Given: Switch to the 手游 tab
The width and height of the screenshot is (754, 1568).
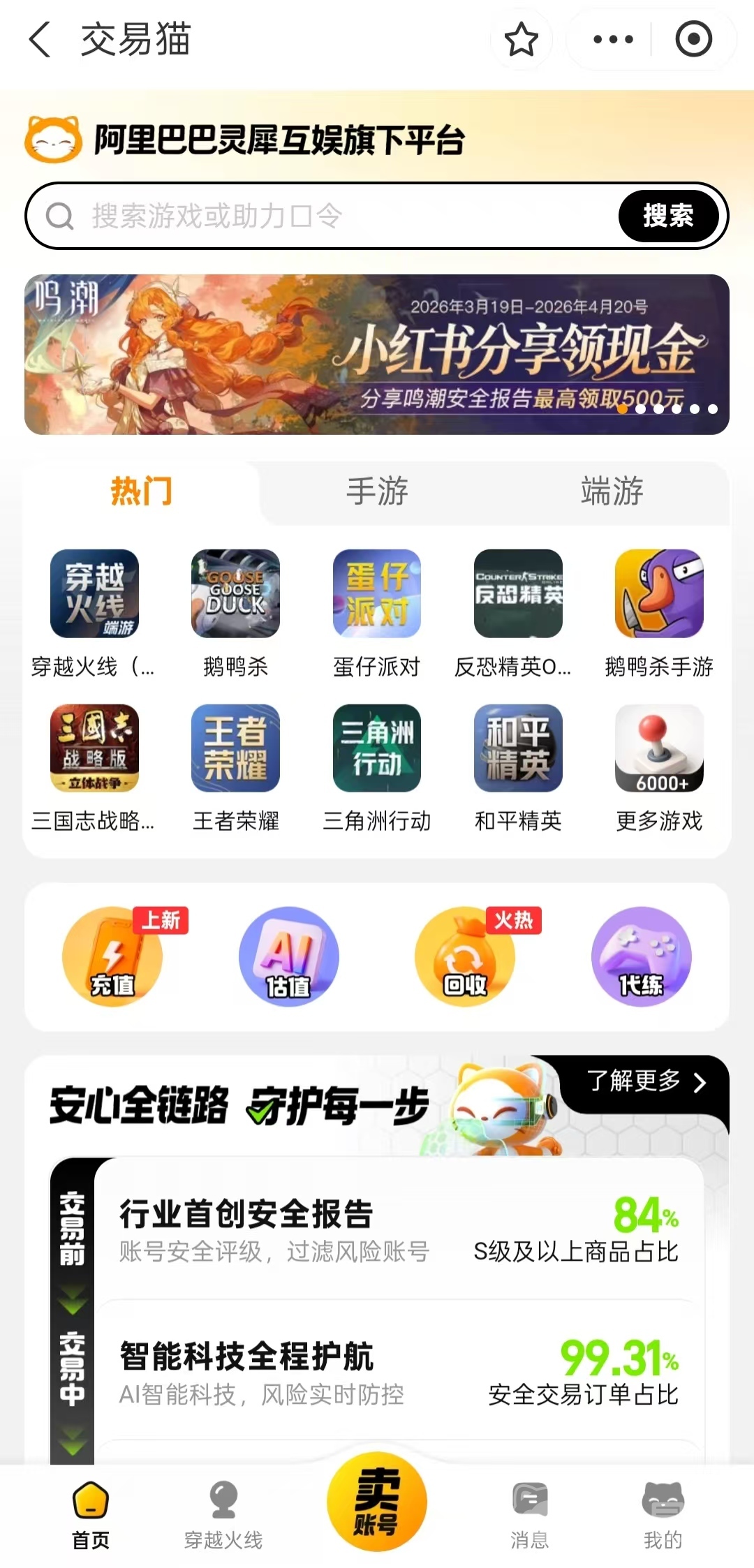Looking at the screenshot, I should click(377, 491).
